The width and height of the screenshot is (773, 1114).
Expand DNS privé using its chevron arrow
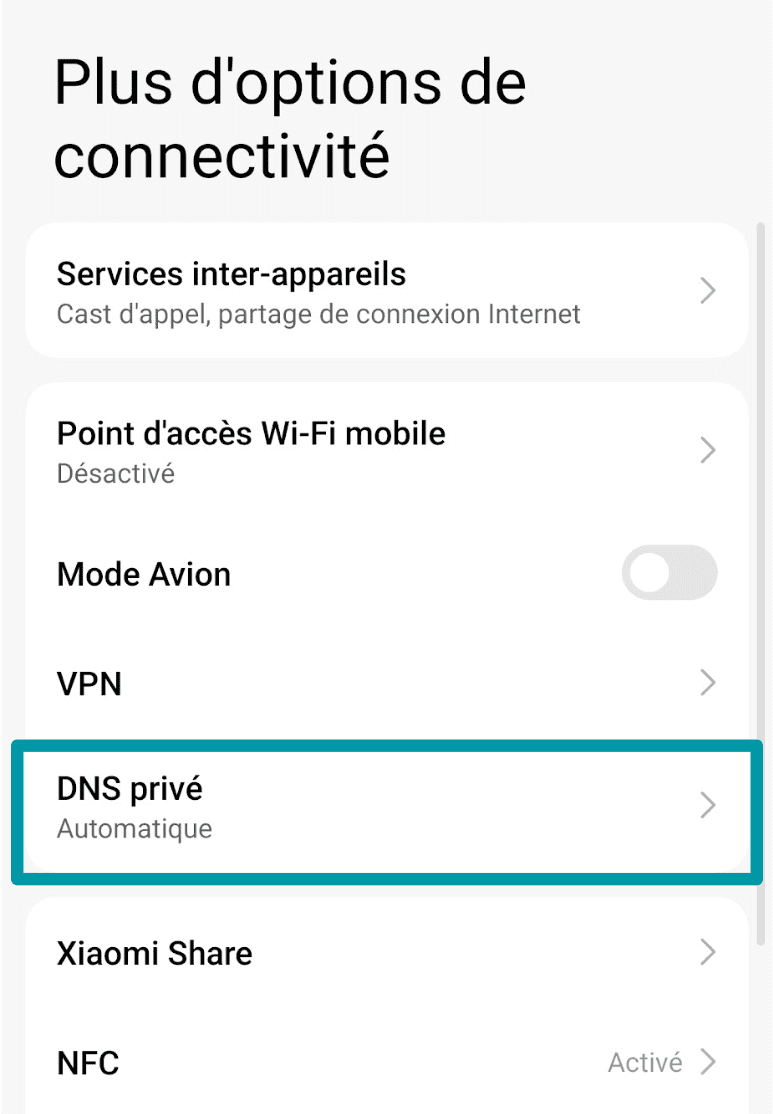pyautogui.click(x=708, y=805)
